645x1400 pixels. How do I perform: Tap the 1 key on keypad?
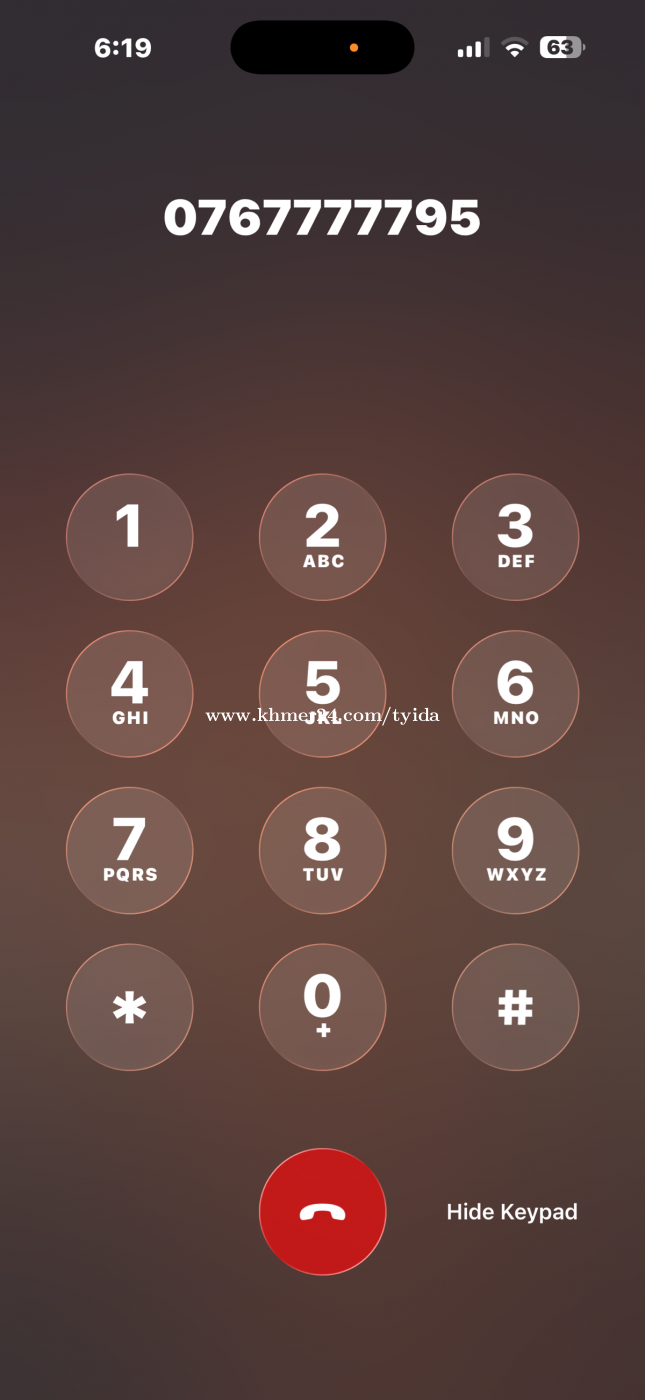(x=129, y=537)
